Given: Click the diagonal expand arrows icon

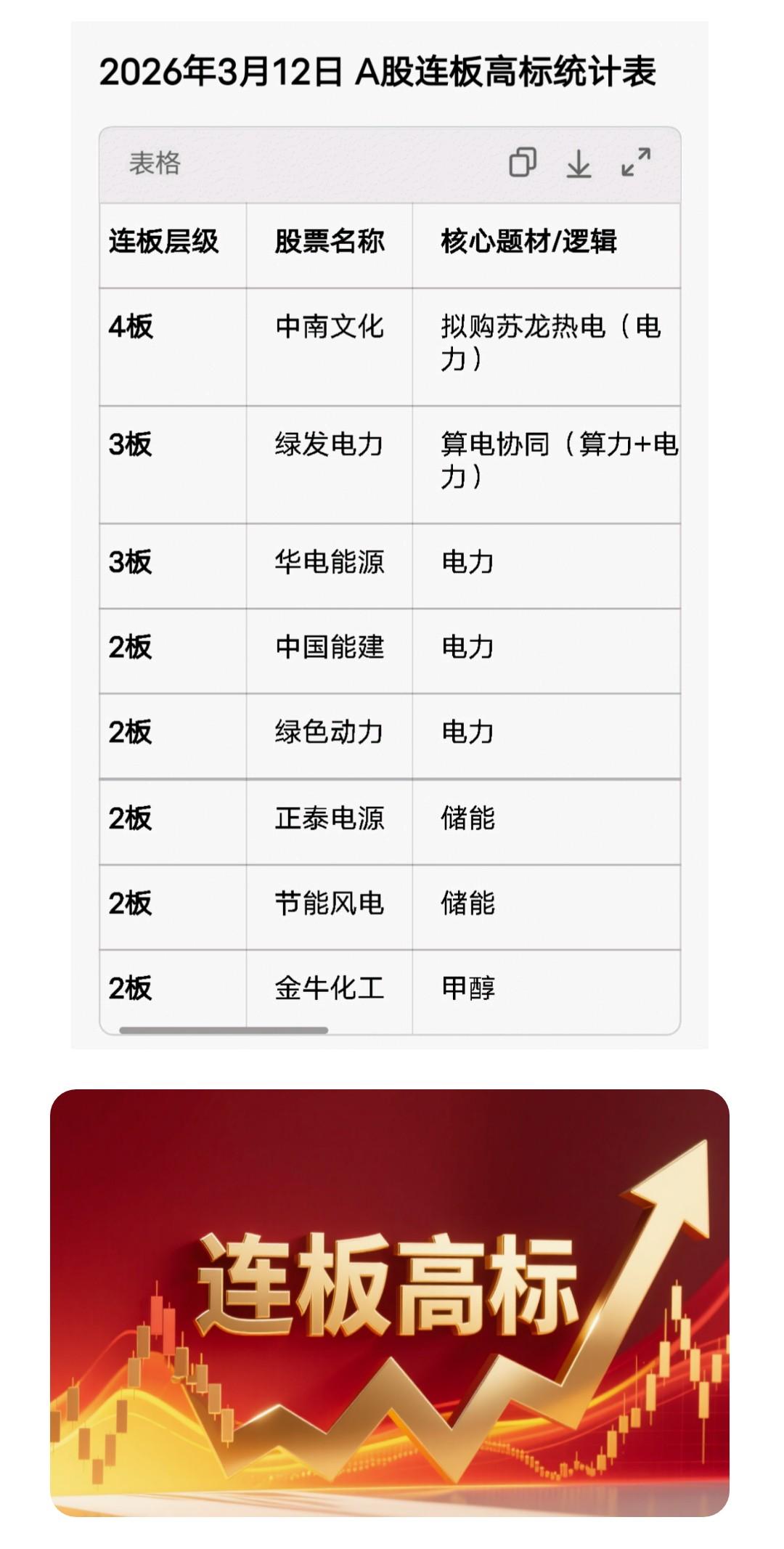Looking at the screenshot, I should click(636, 165).
